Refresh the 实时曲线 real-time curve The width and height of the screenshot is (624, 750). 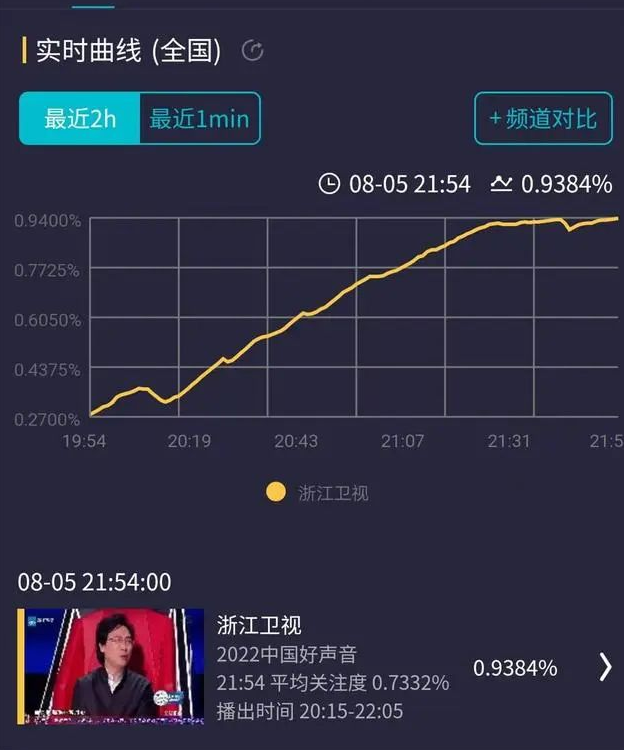point(253,51)
